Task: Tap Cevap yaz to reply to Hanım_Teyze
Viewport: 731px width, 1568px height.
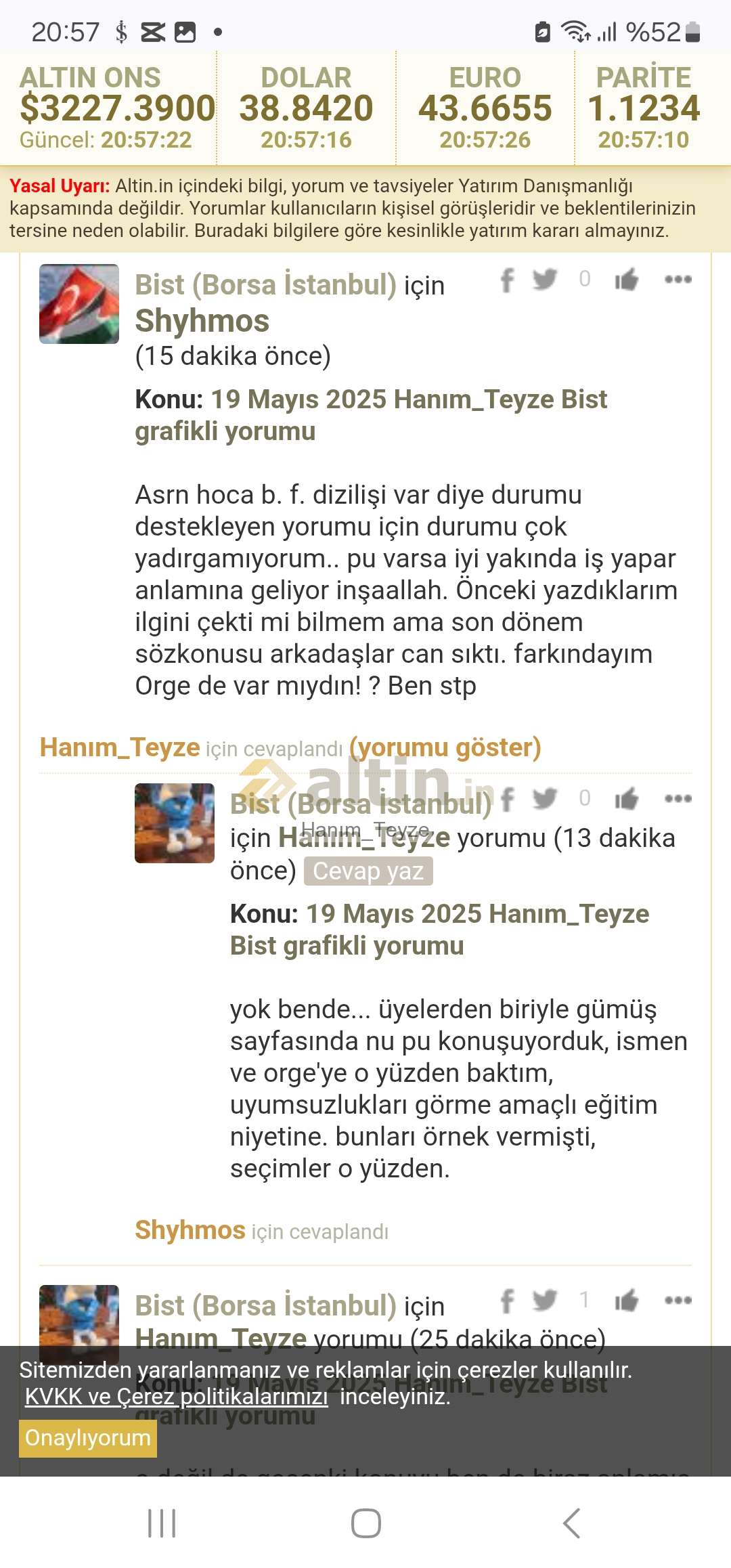Action: coord(368,871)
